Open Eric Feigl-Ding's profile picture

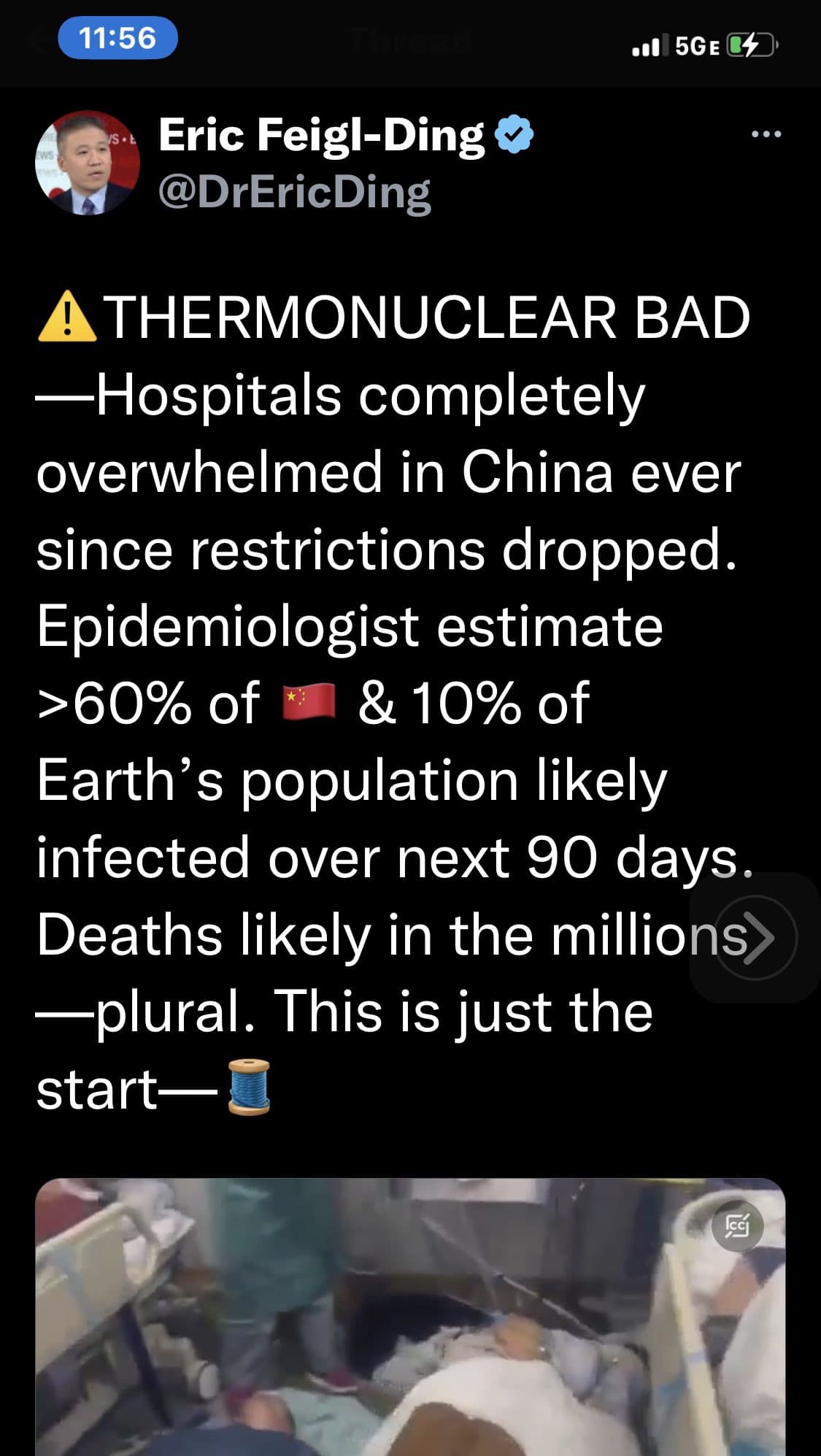[87, 163]
